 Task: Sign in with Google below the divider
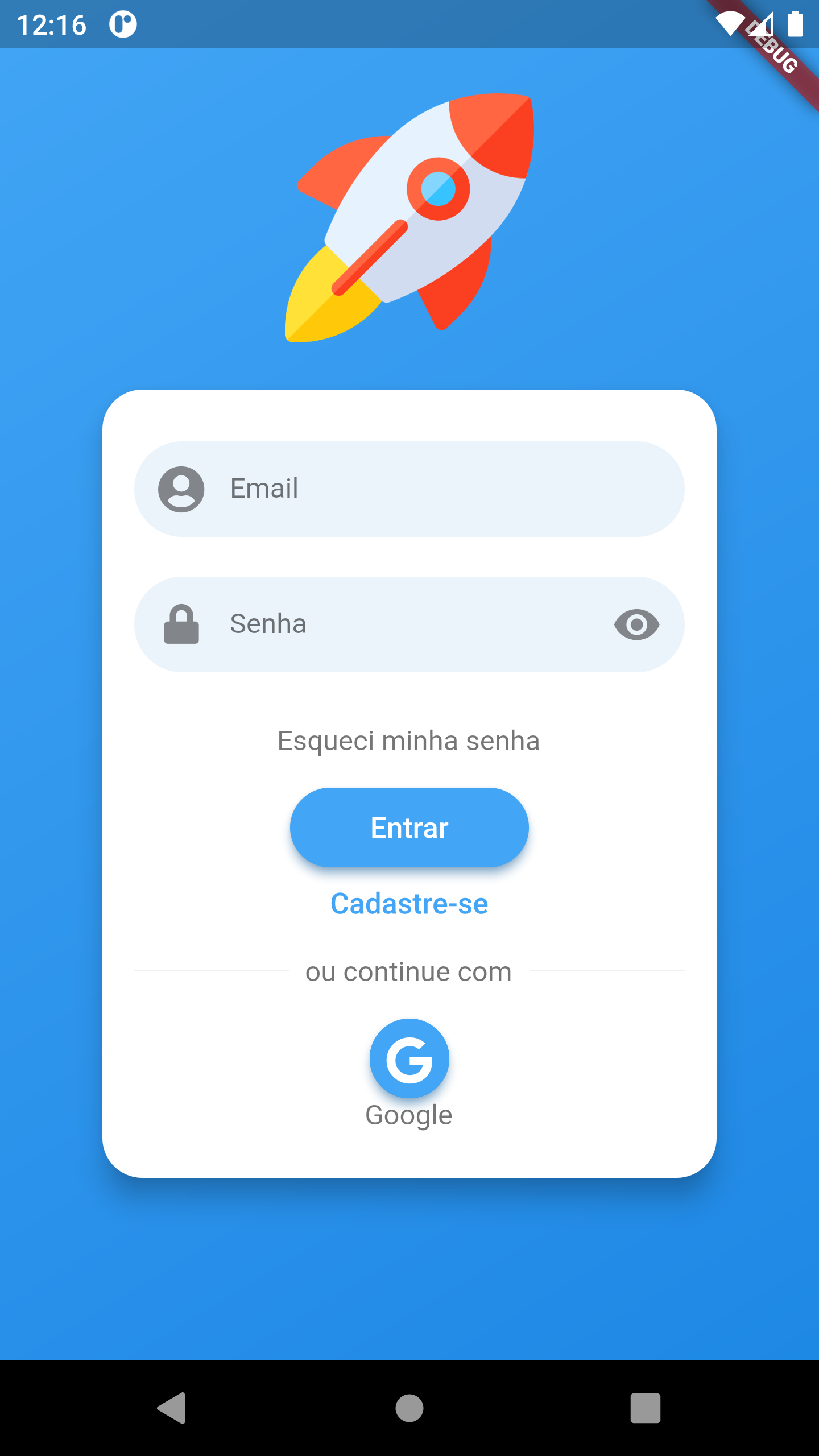pyautogui.click(x=409, y=1059)
